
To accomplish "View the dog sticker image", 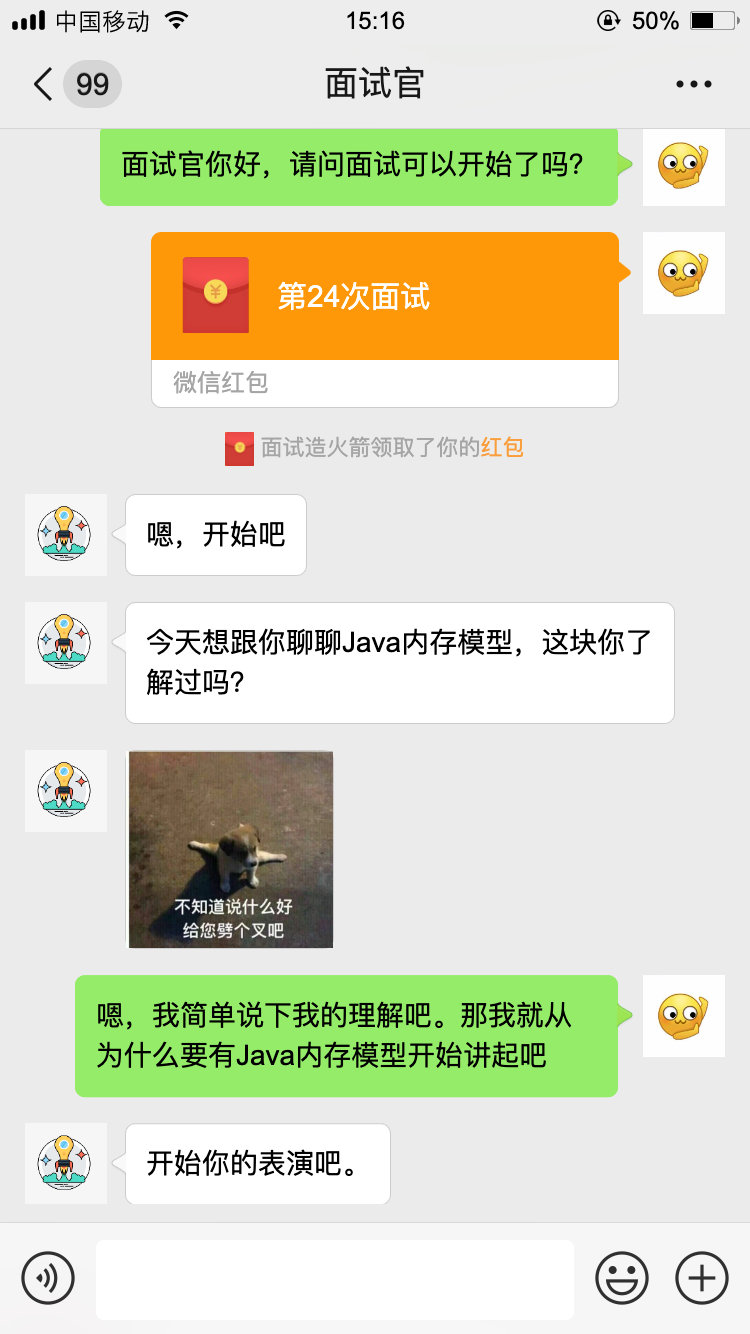I will pos(231,849).
